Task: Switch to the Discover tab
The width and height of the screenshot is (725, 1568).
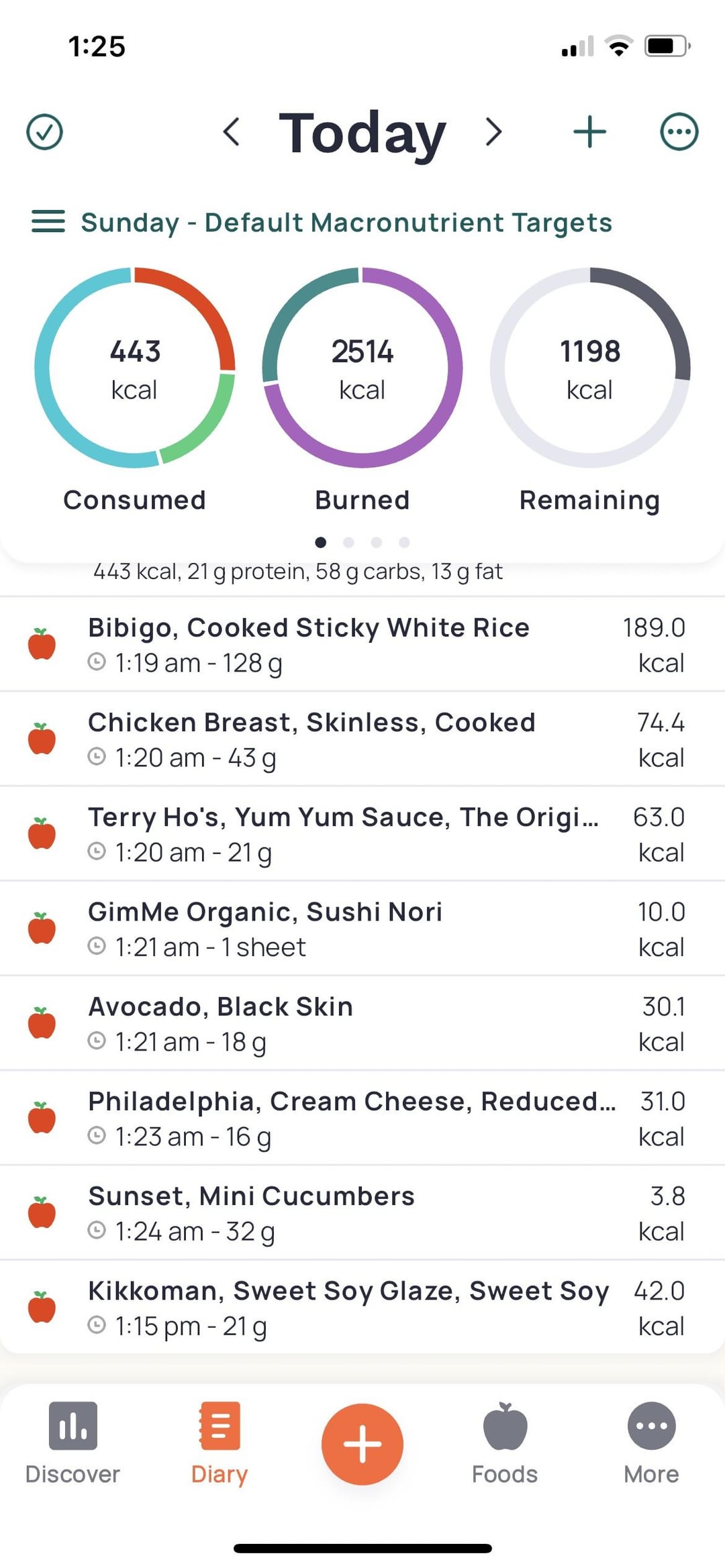Action: click(72, 1444)
